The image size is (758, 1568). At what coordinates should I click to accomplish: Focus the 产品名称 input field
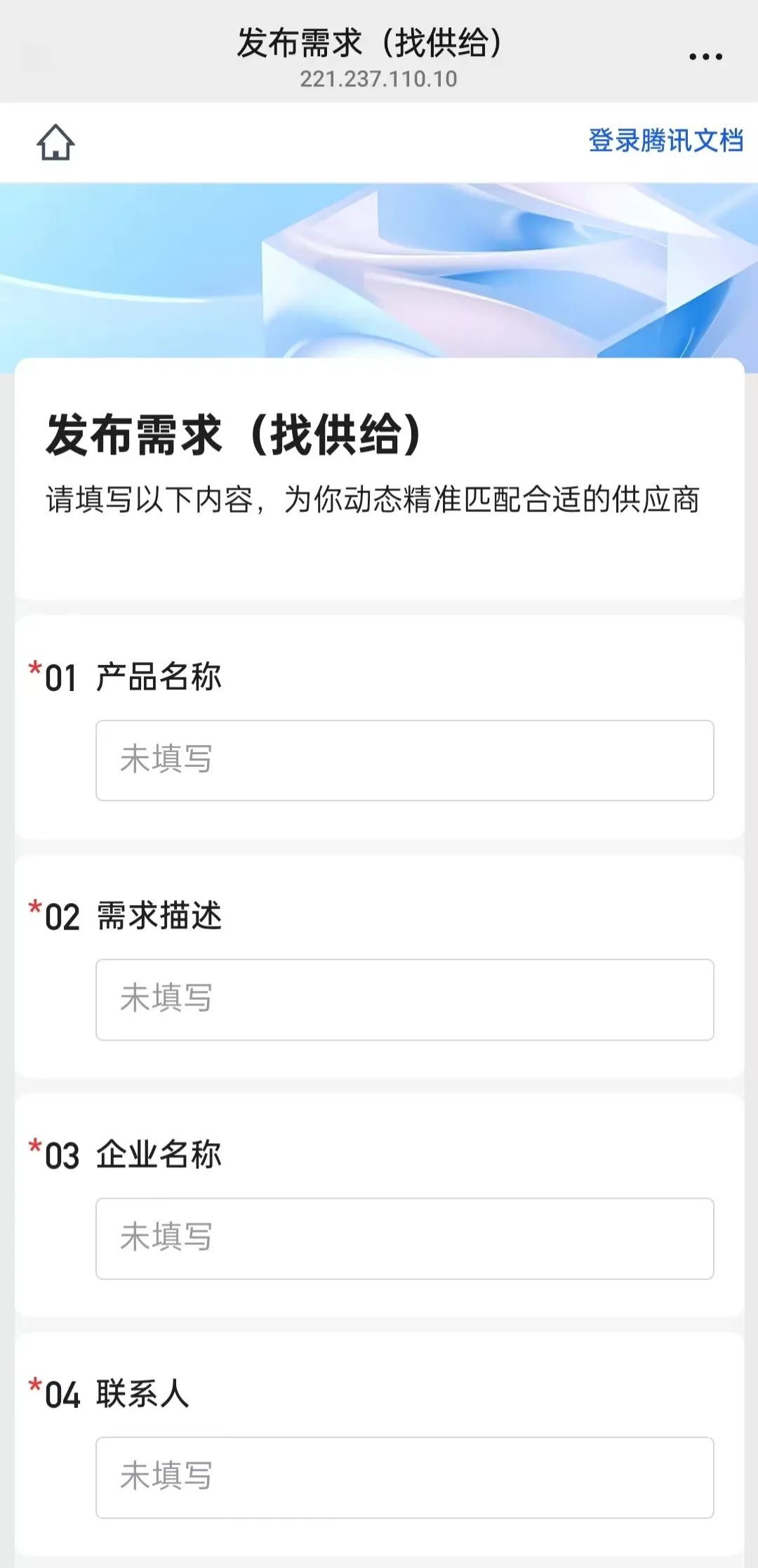(x=405, y=760)
